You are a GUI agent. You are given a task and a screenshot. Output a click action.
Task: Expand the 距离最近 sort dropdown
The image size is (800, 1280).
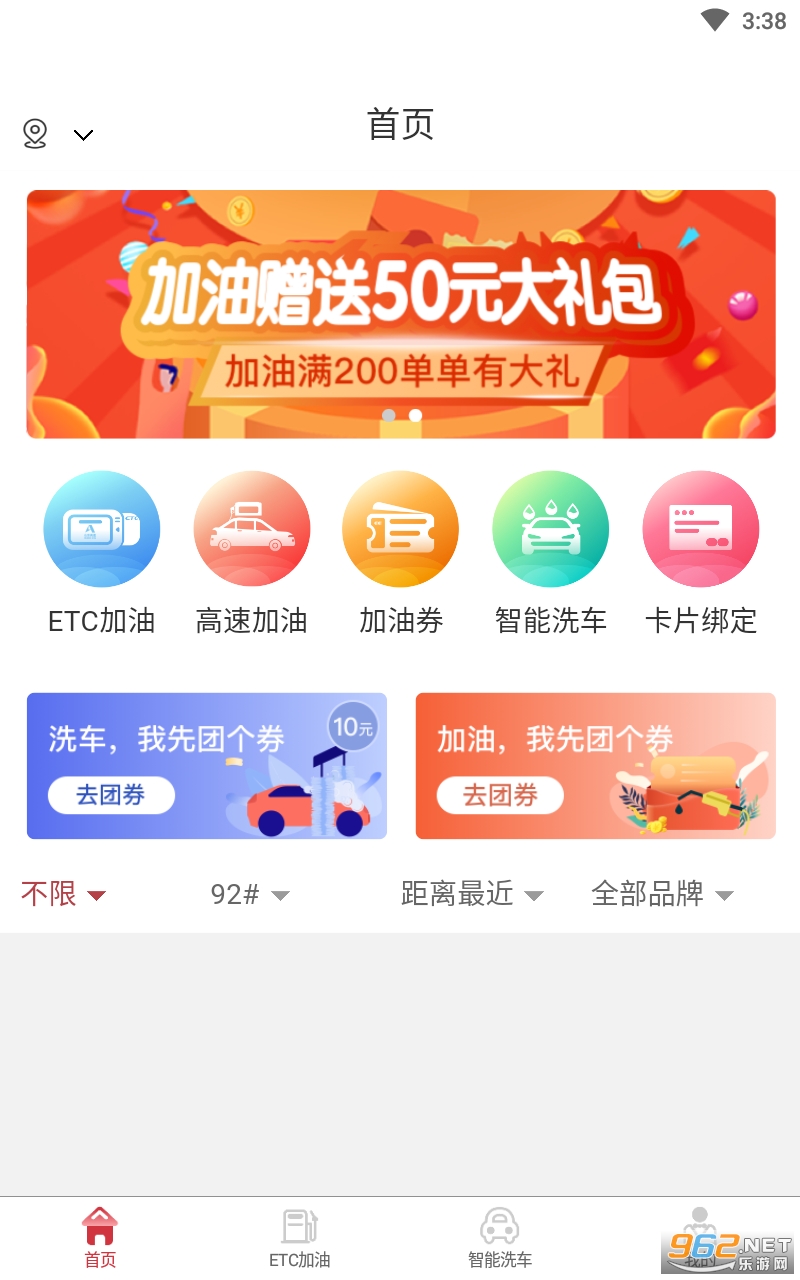click(472, 894)
